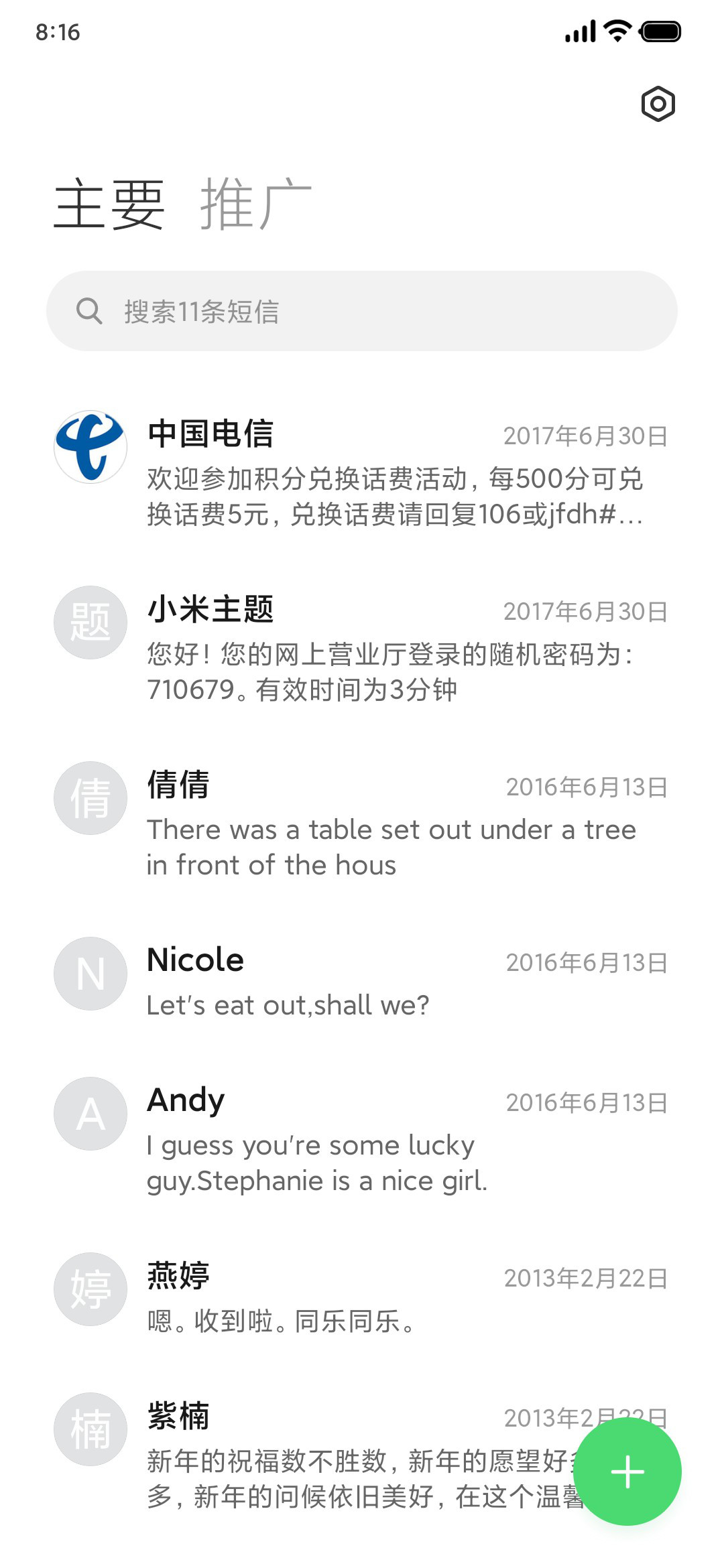Screen dimensions: 724x1568
Task: Open Nicole's message thread
Action: (x=362, y=981)
